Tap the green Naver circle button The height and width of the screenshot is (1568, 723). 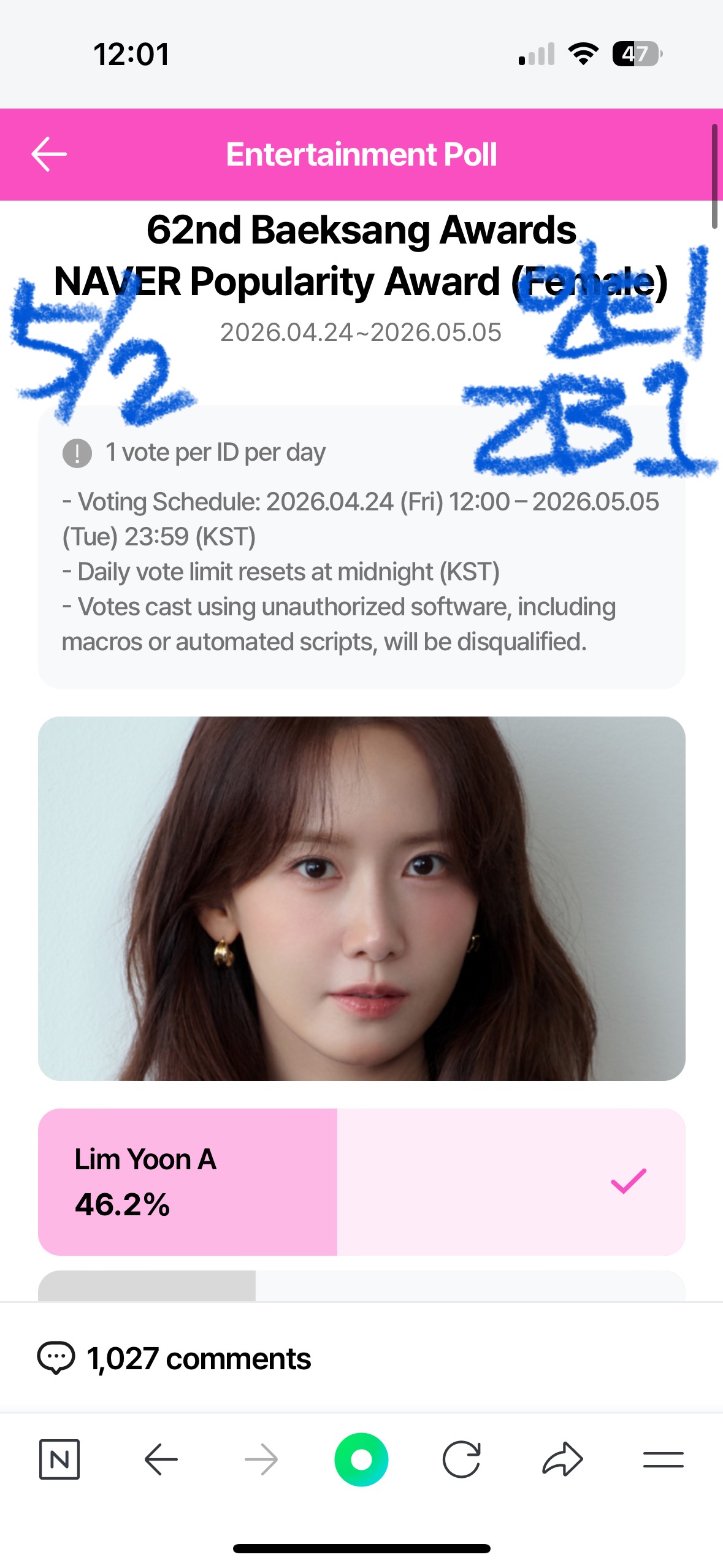(x=361, y=1459)
